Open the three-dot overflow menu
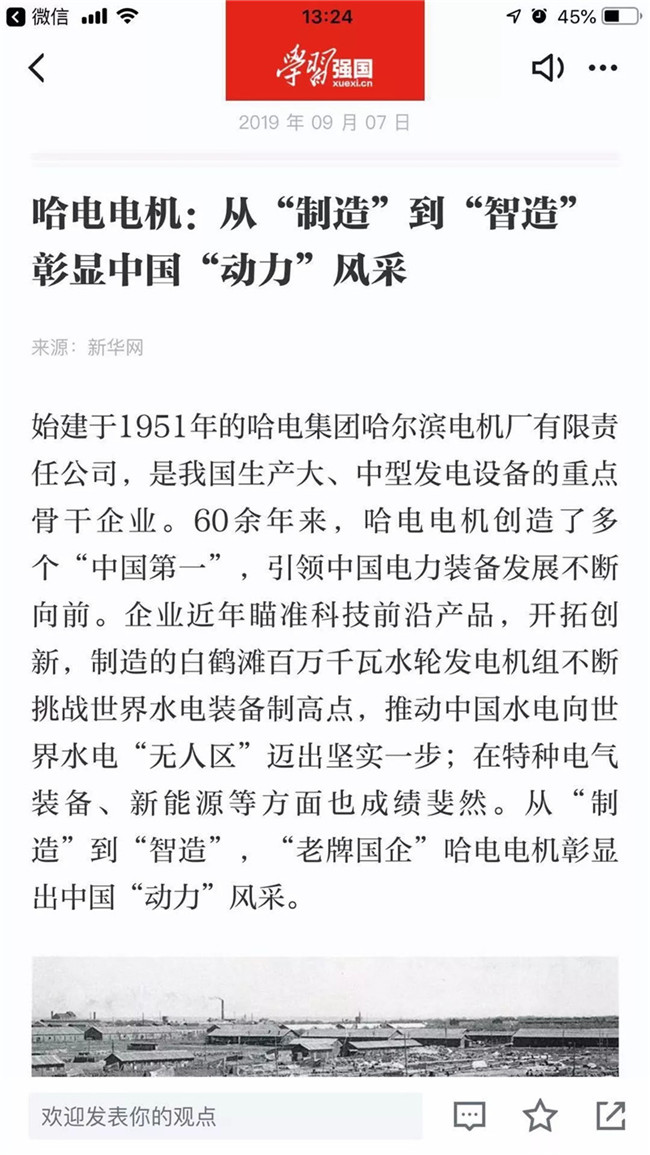Screen dimensions: 650x1155 click(x=603, y=68)
